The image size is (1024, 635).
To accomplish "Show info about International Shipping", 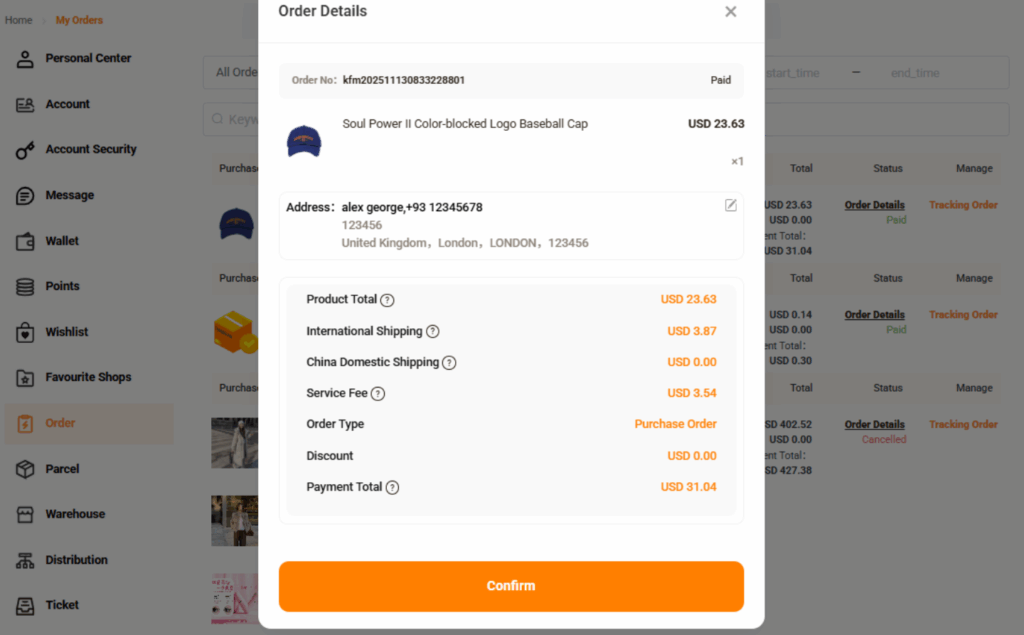I will (432, 332).
